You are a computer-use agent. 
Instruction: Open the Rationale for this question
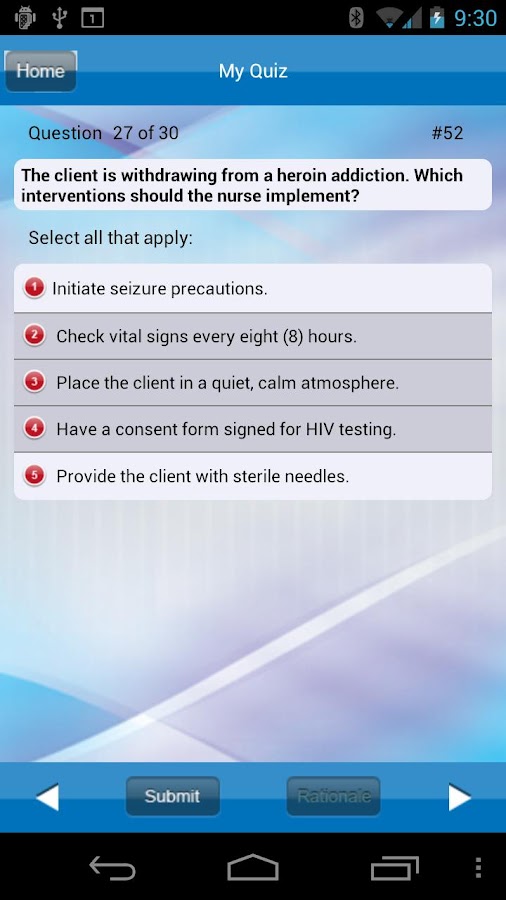pyautogui.click(x=333, y=796)
